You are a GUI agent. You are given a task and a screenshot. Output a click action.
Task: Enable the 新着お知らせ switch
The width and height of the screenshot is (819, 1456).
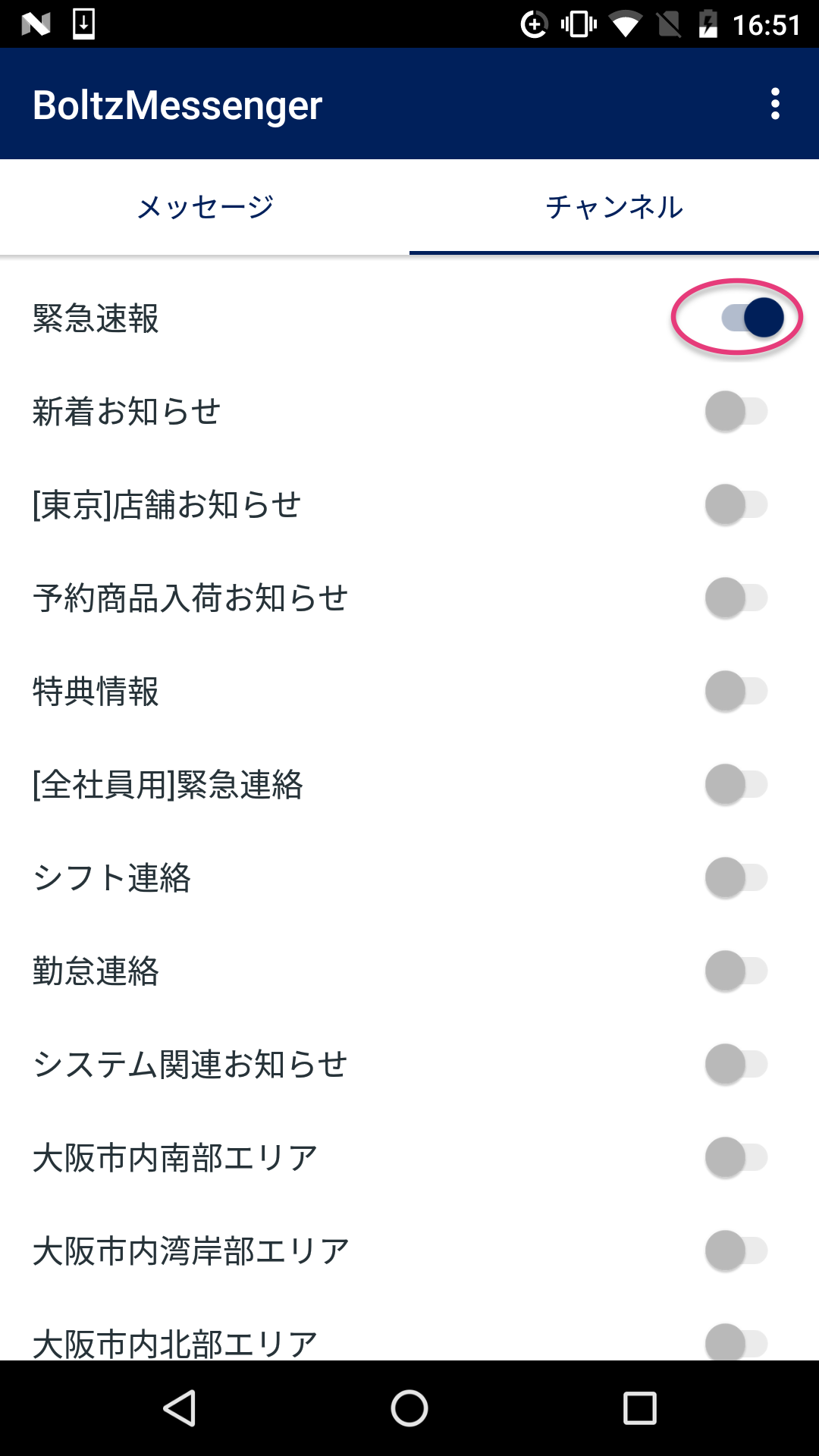[736, 411]
